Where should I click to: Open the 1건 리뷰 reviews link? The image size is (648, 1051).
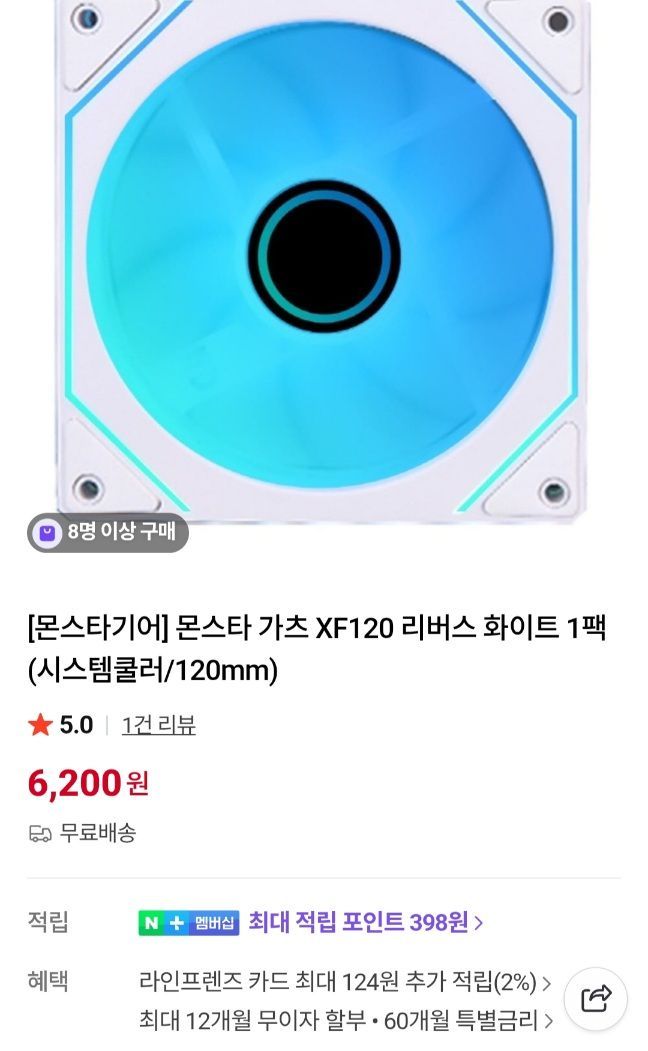pyautogui.click(x=158, y=725)
